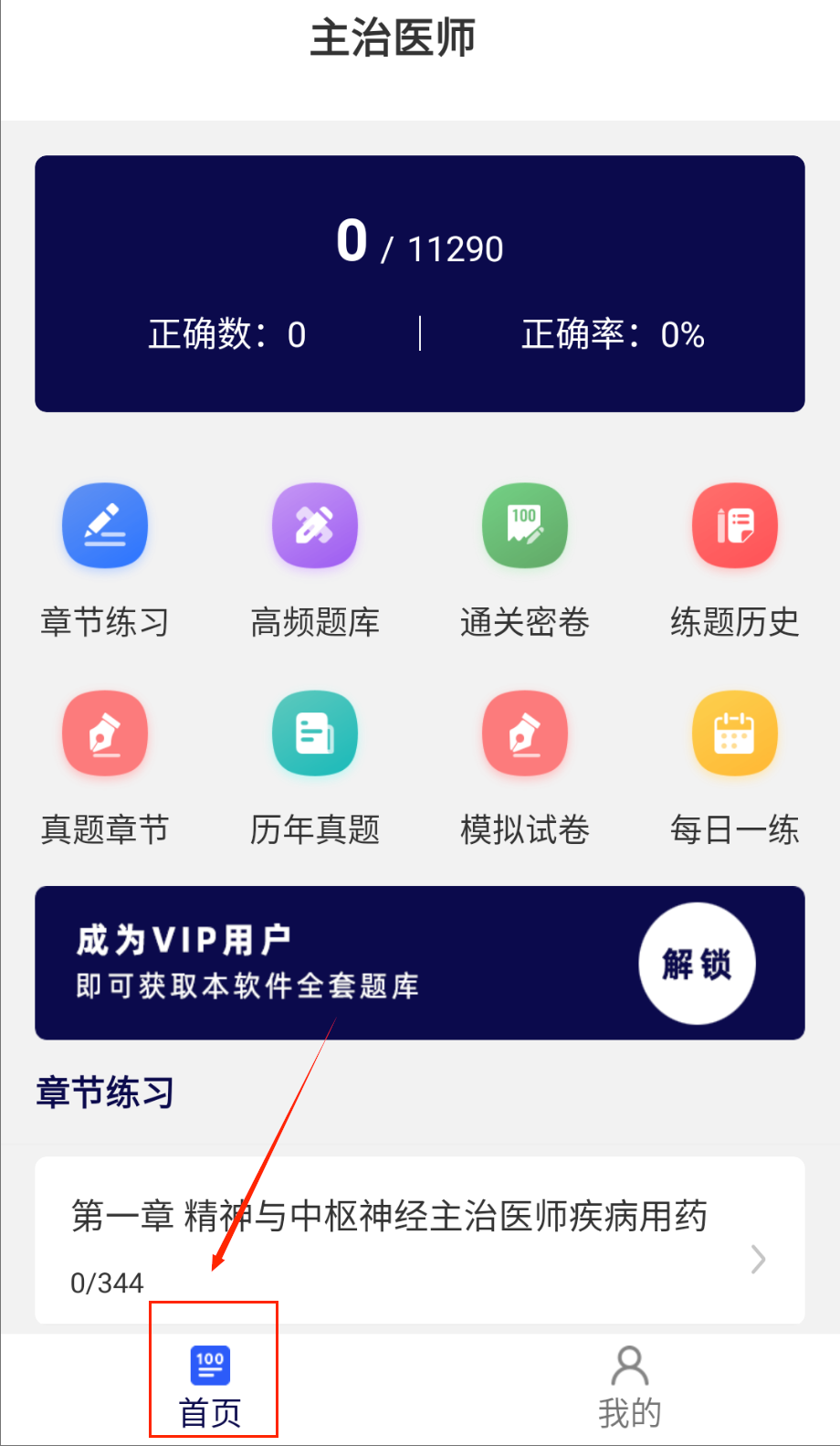Open 每日一练 daily practice
The width and height of the screenshot is (840, 1446).
pyautogui.click(x=735, y=734)
